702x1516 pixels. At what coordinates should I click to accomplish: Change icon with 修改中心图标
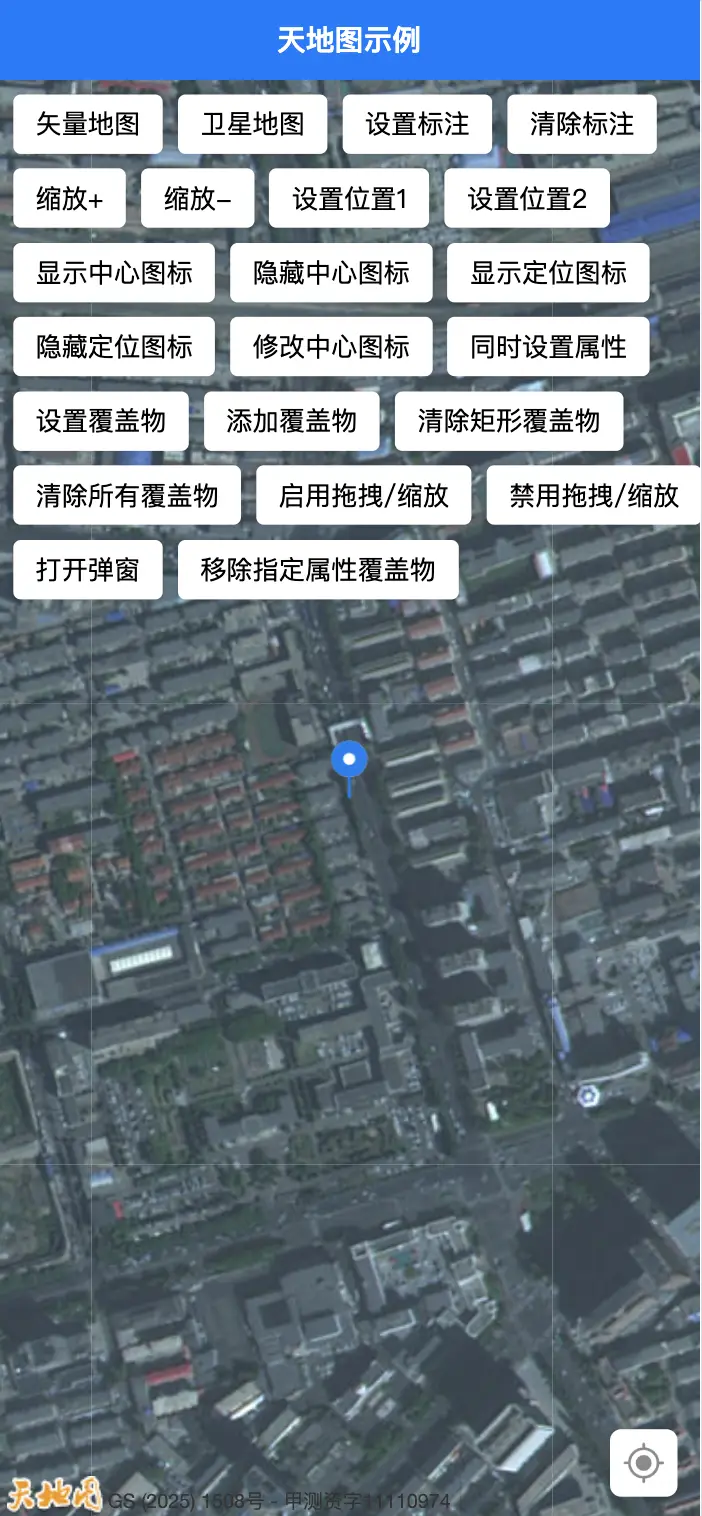pyautogui.click(x=331, y=347)
